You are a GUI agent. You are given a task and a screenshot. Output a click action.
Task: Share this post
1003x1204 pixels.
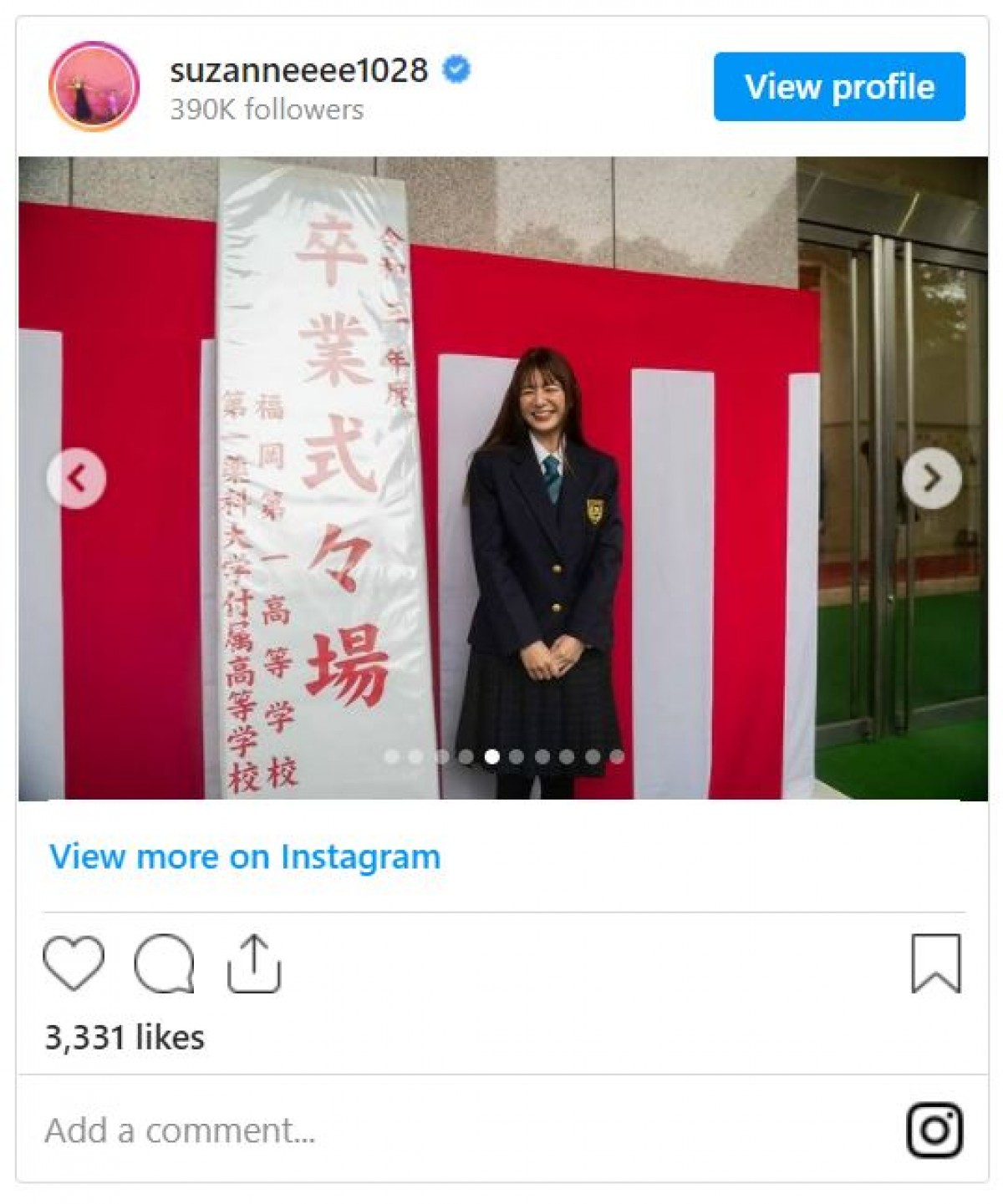click(253, 963)
